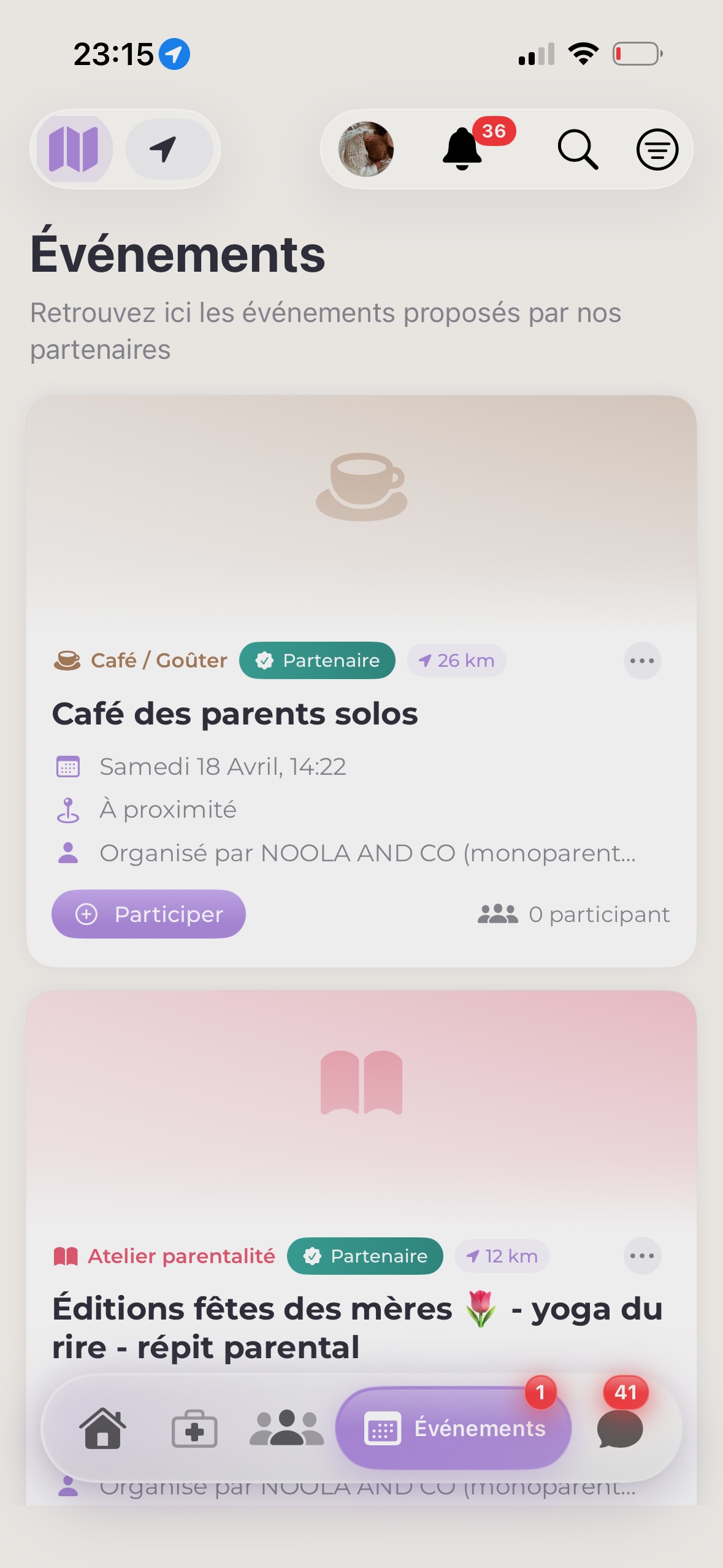
Task: Switch to the community groups tab
Action: (286, 1428)
